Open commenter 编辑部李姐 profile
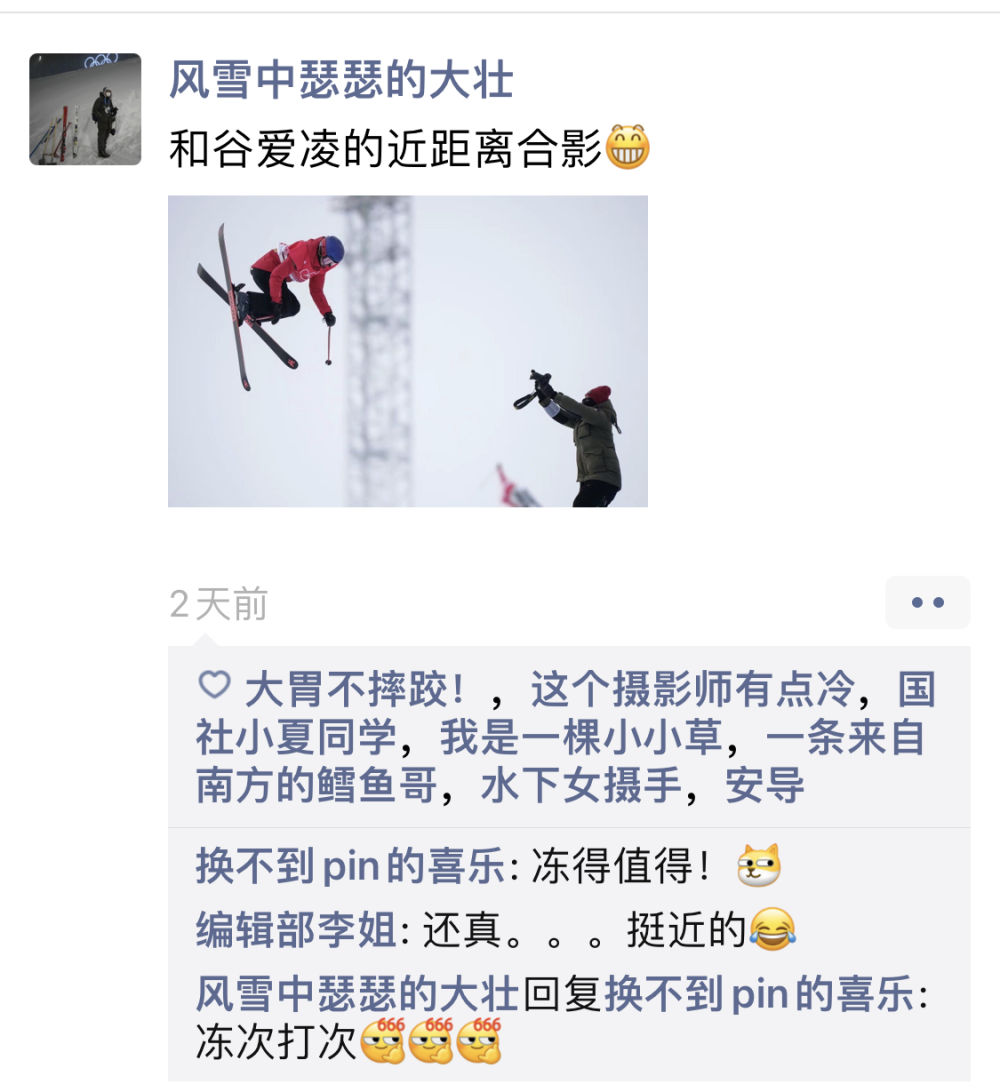Screen dimensions: 1000x1092 [297, 931]
